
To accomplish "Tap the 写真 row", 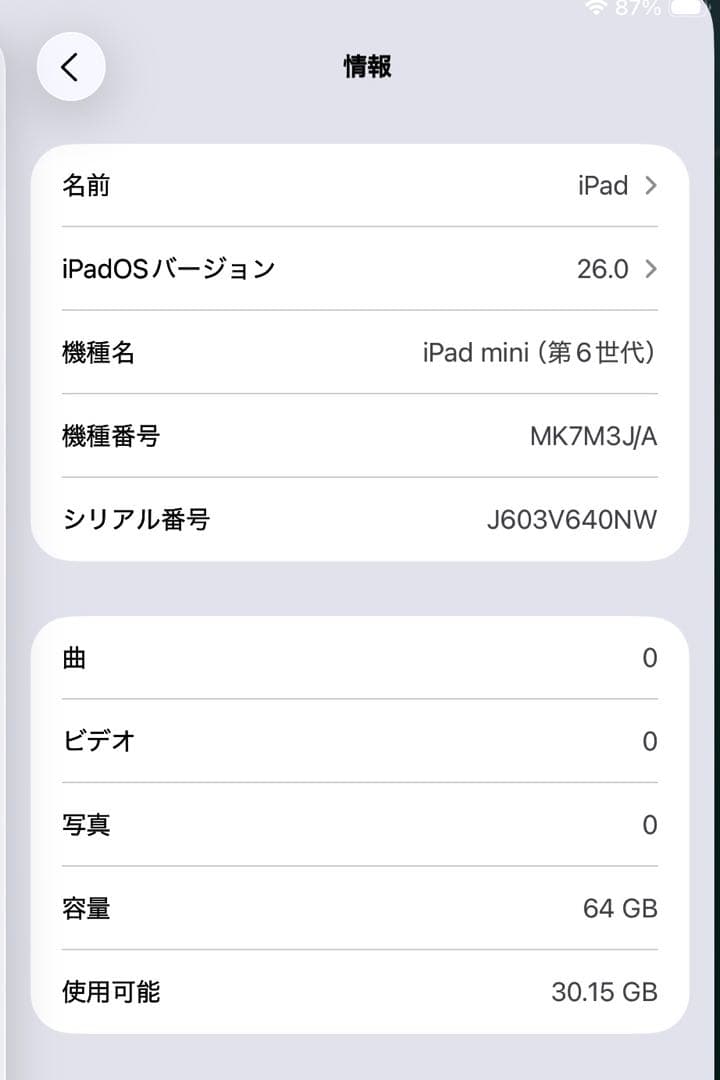I will click(x=360, y=825).
